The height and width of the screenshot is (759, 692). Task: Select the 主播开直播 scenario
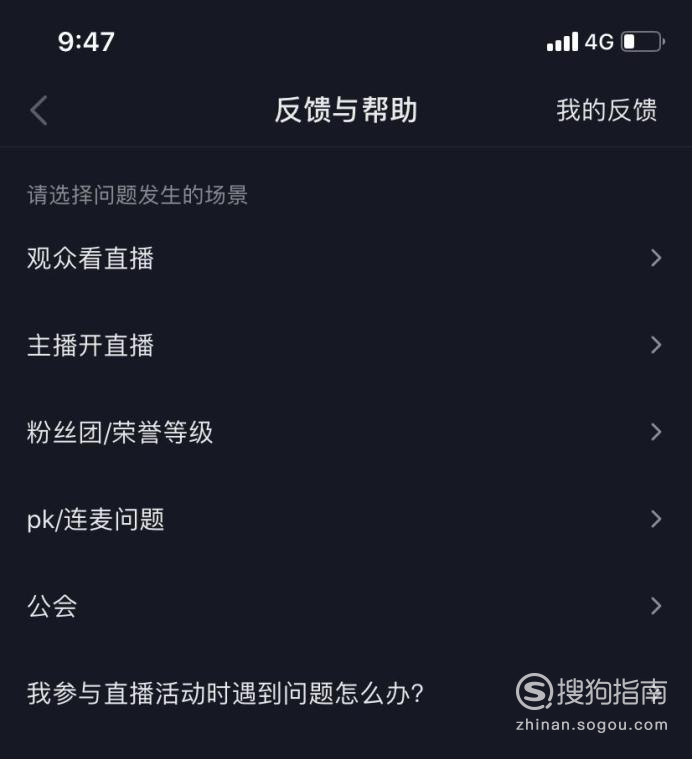pyautogui.click(x=345, y=346)
